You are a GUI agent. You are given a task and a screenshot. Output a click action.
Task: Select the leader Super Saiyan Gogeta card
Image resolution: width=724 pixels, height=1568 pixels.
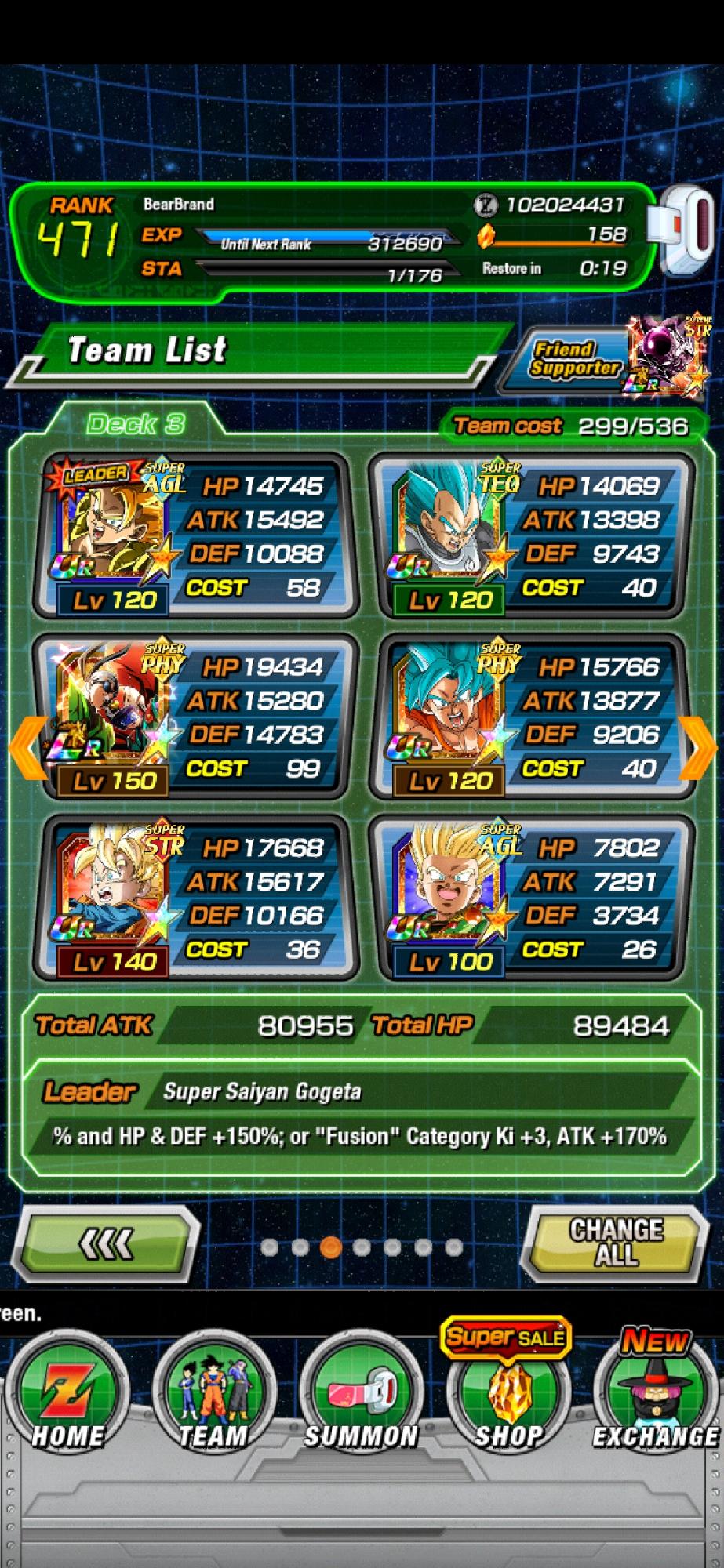196,537
